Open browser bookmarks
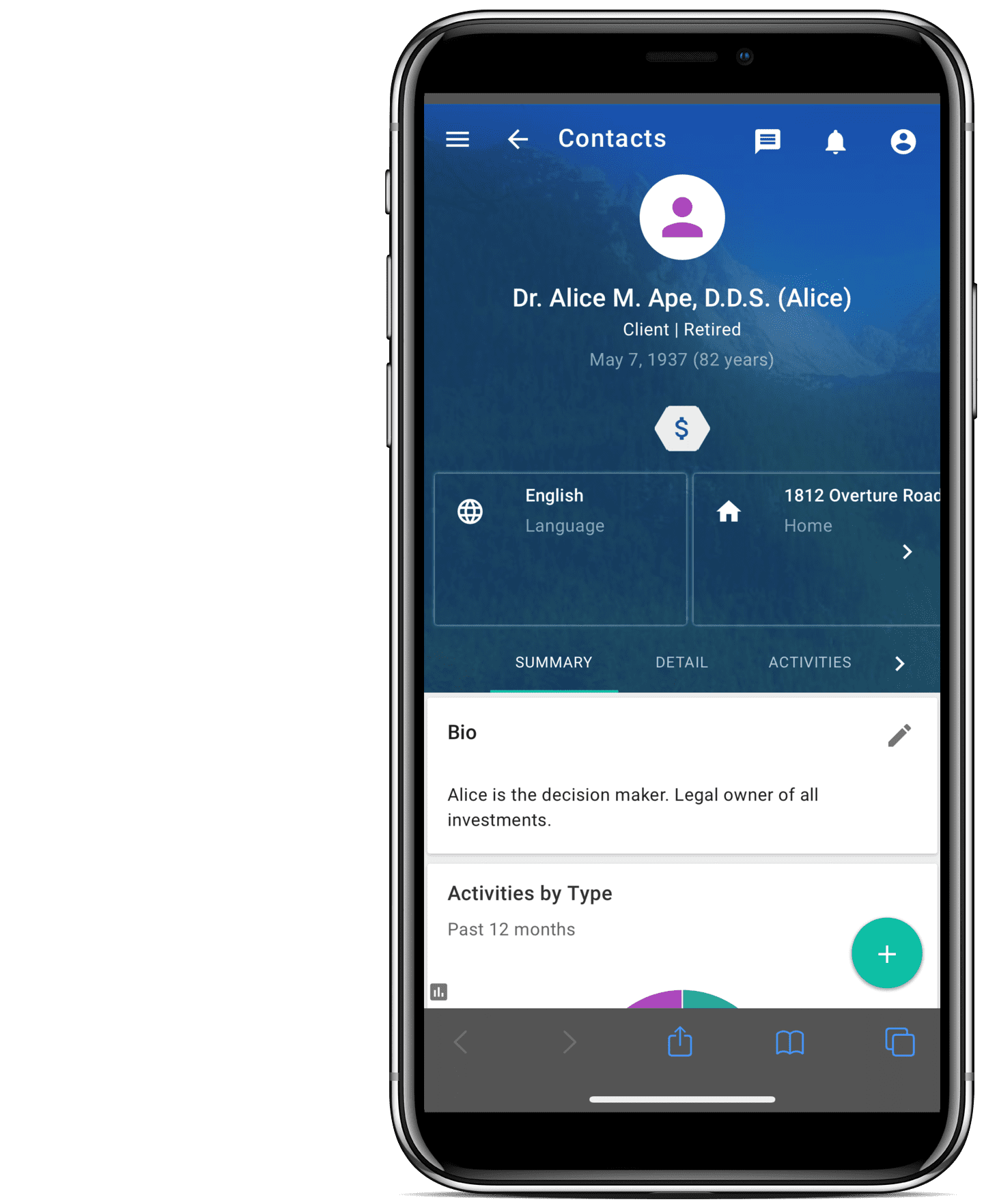The image size is (999, 1204). [790, 1043]
